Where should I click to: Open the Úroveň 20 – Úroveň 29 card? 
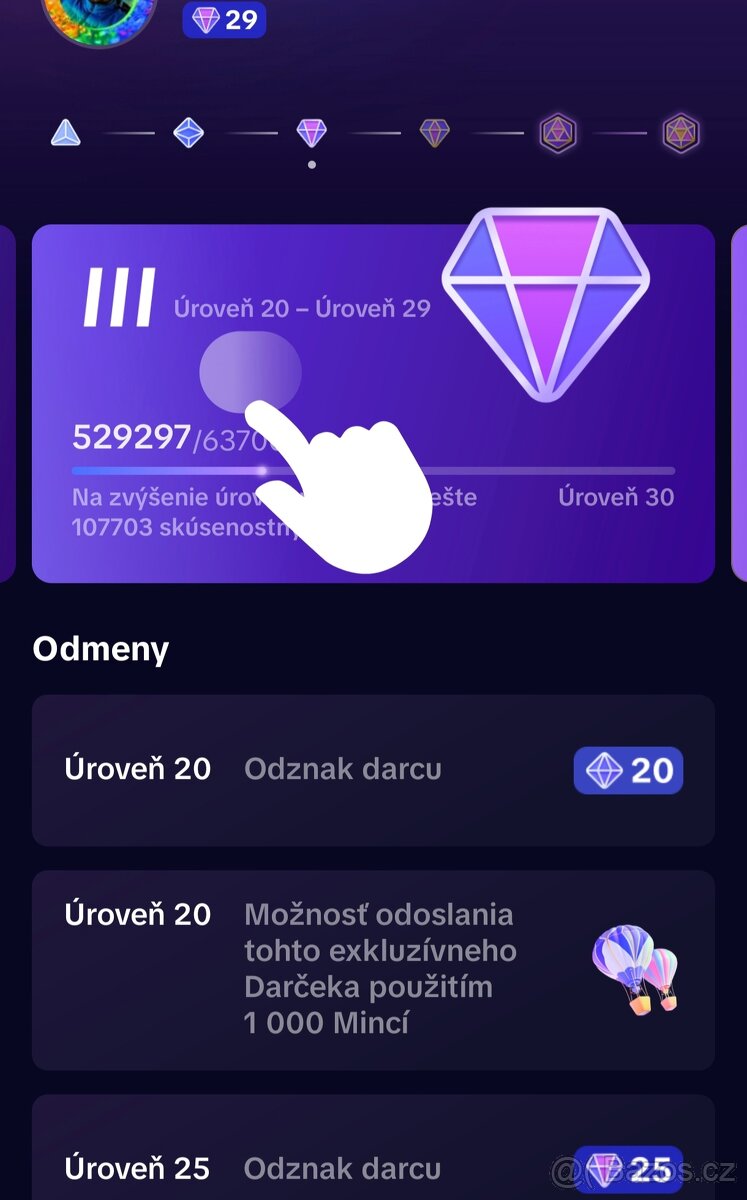(x=373, y=403)
